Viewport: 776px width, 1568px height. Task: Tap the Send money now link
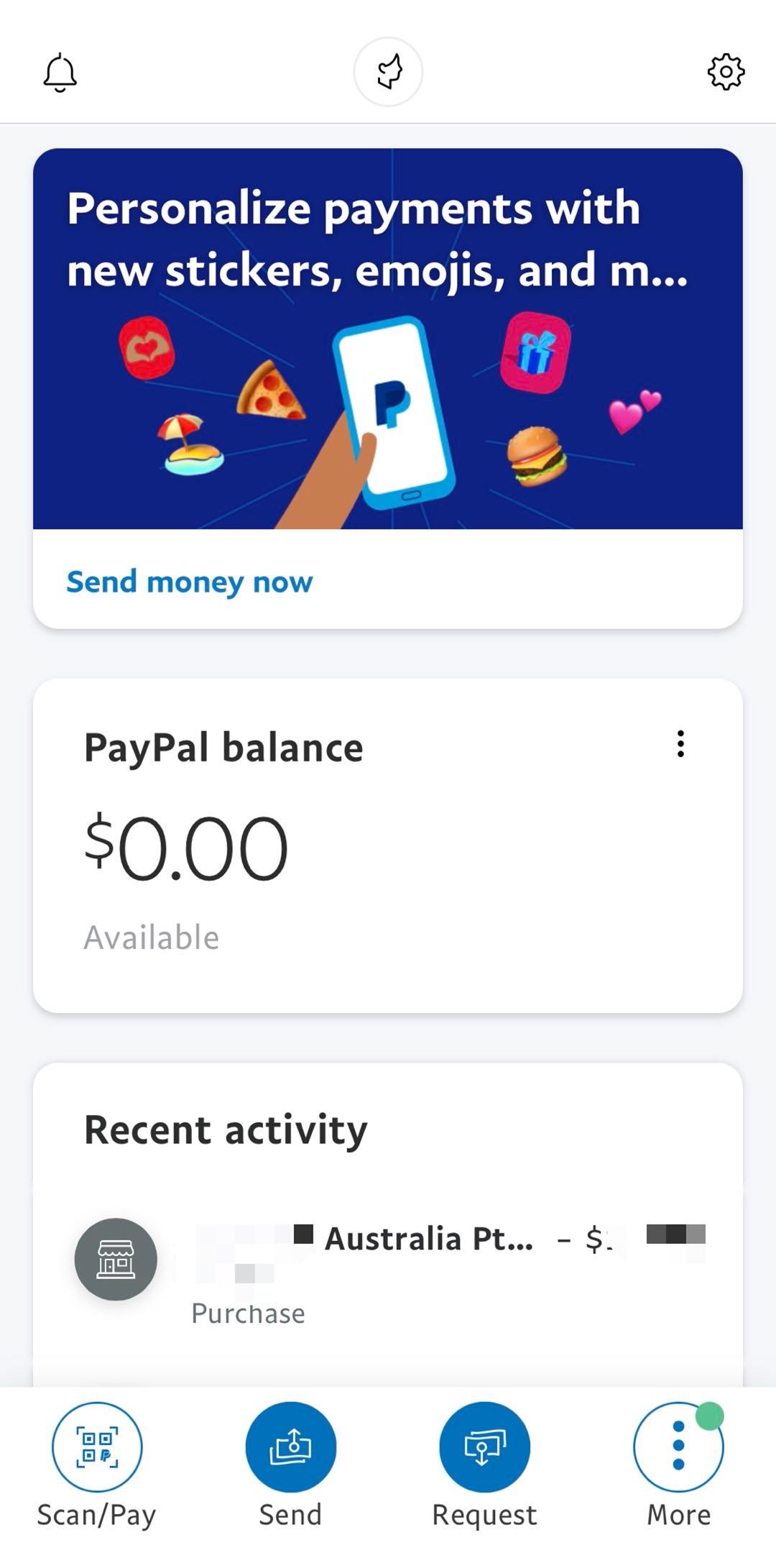tap(190, 582)
